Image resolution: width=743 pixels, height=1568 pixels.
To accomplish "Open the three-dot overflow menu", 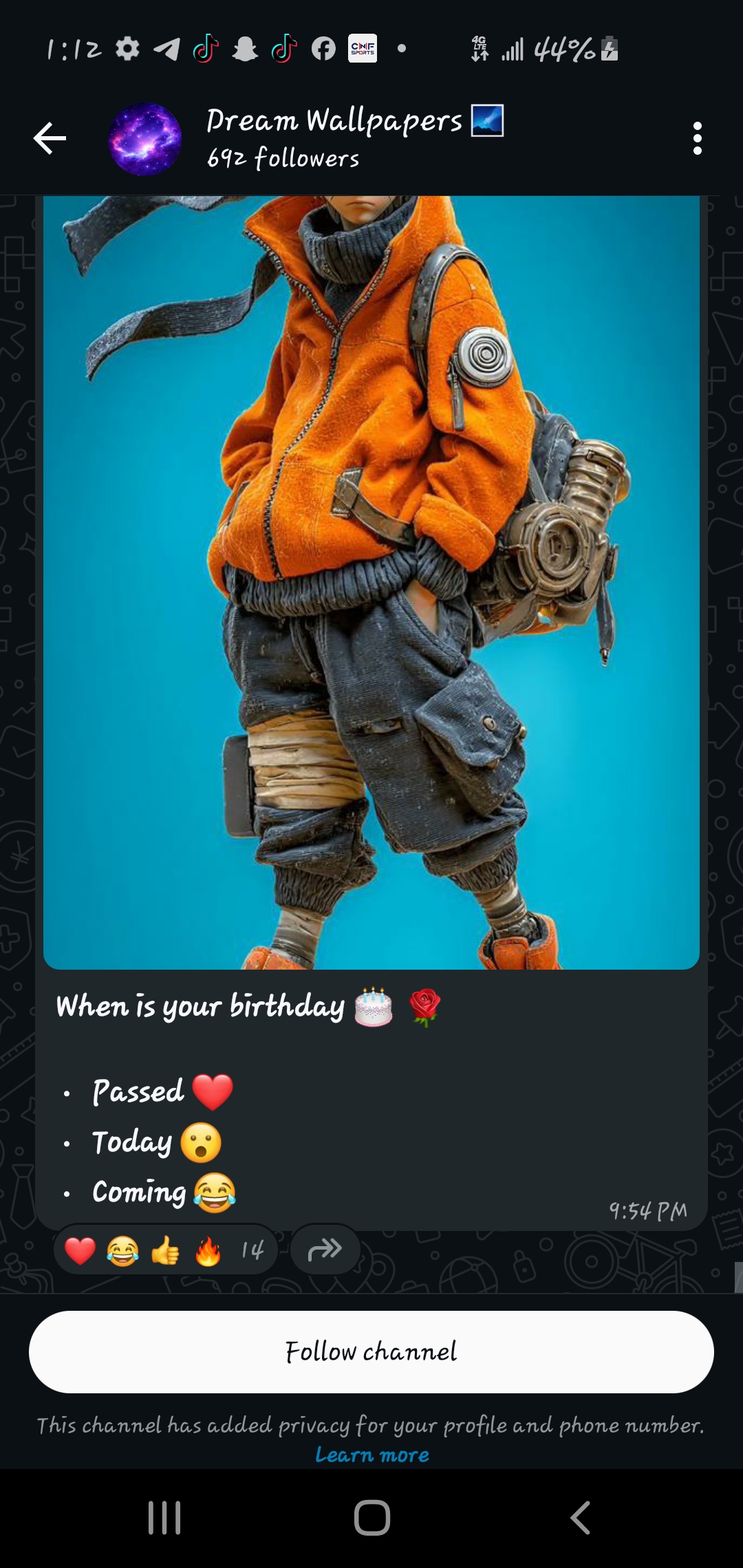I will tap(697, 139).
